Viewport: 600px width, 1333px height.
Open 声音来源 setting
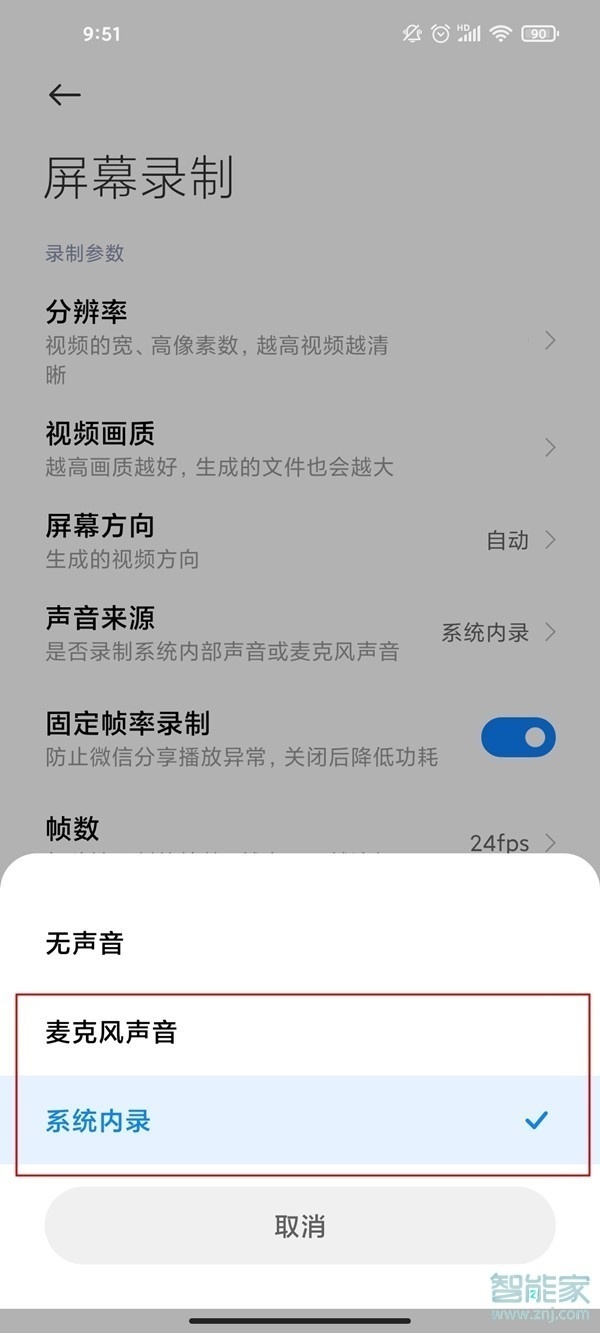click(x=300, y=633)
